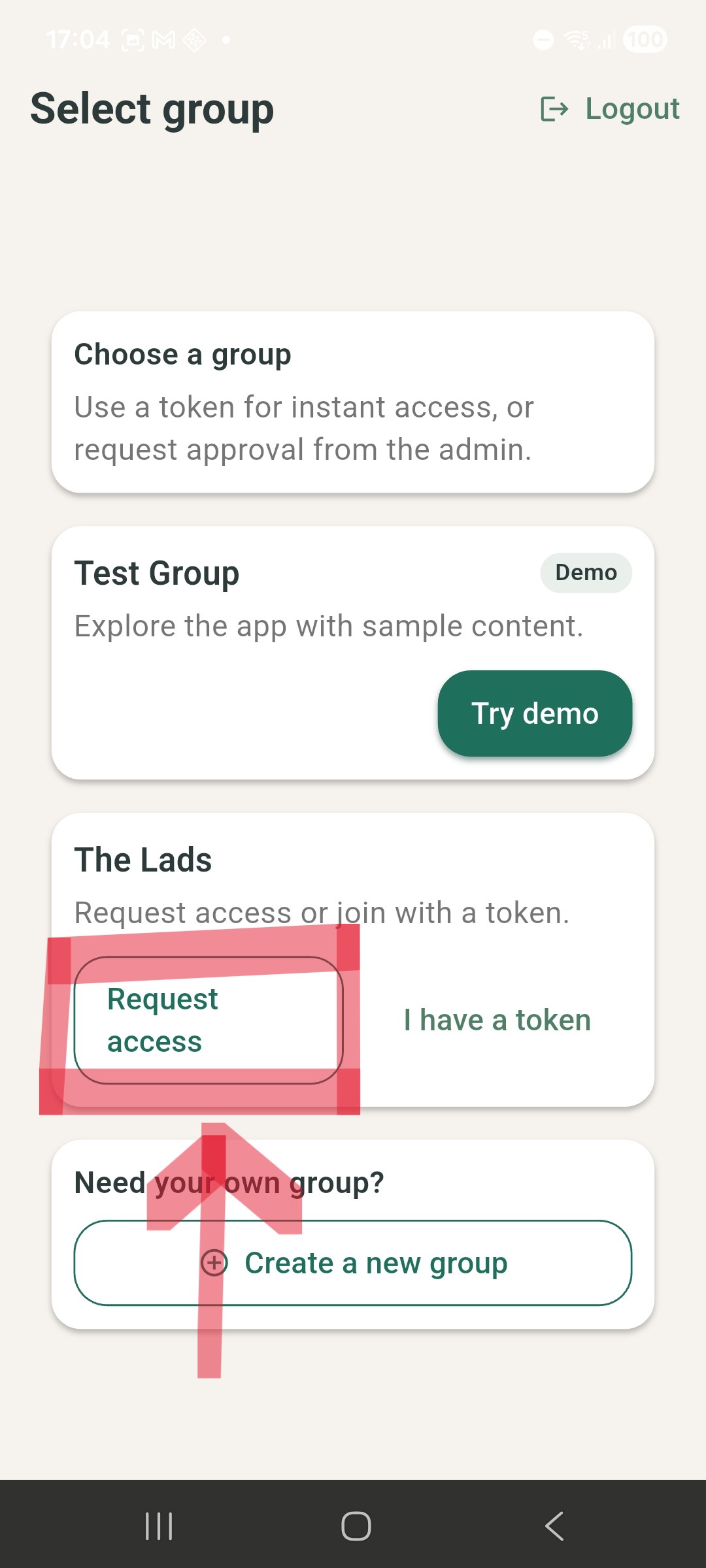
Task: Go back using the system back button
Action: click(554, 1526)
